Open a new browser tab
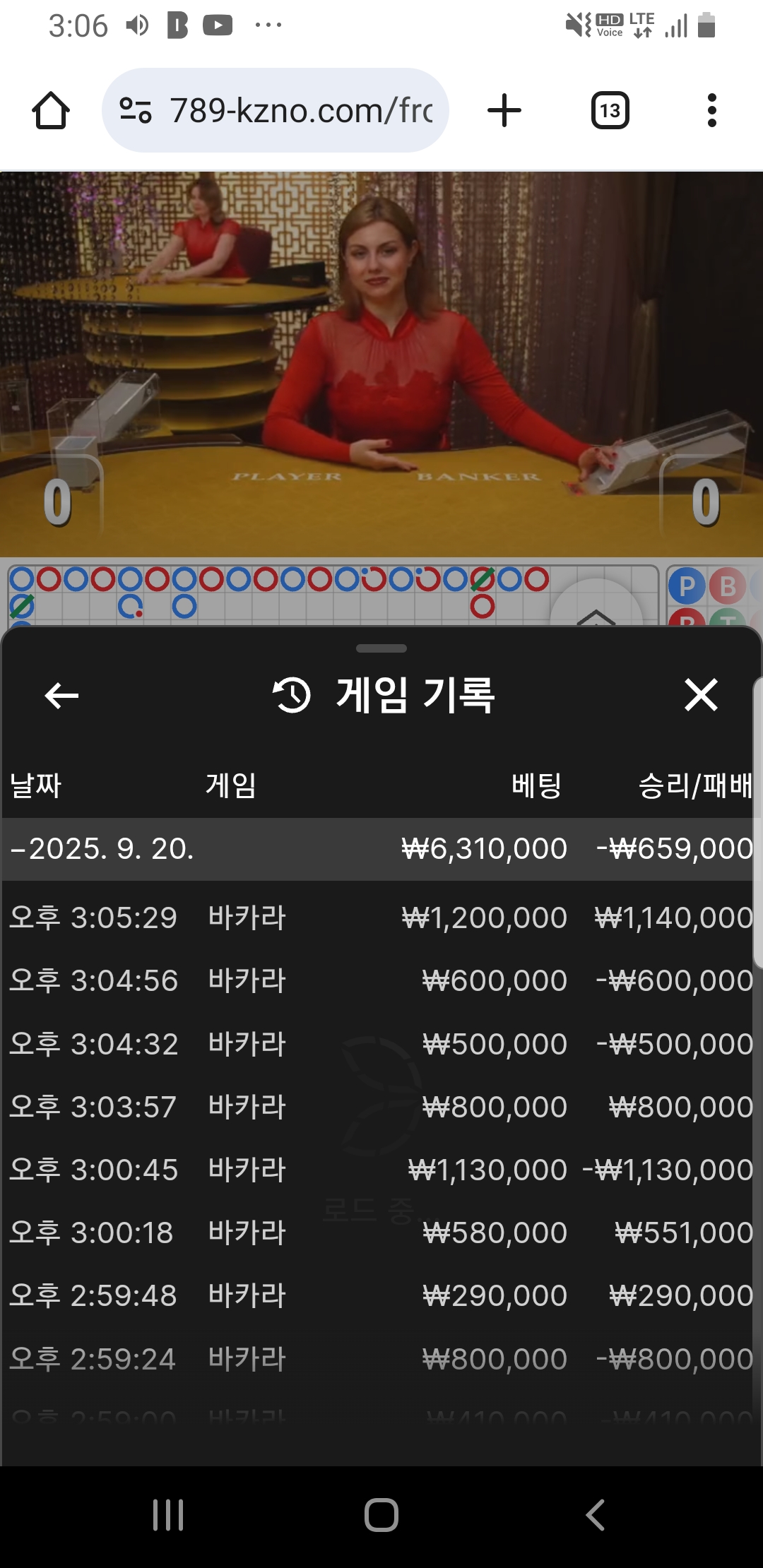 504,111
